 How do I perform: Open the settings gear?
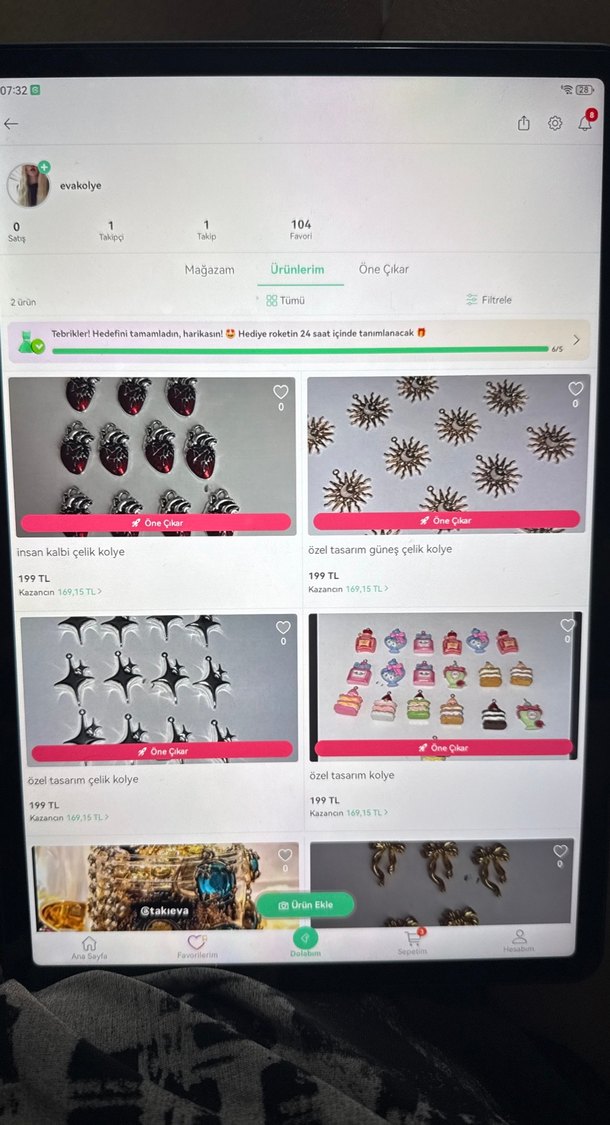[x=555, y=123]
